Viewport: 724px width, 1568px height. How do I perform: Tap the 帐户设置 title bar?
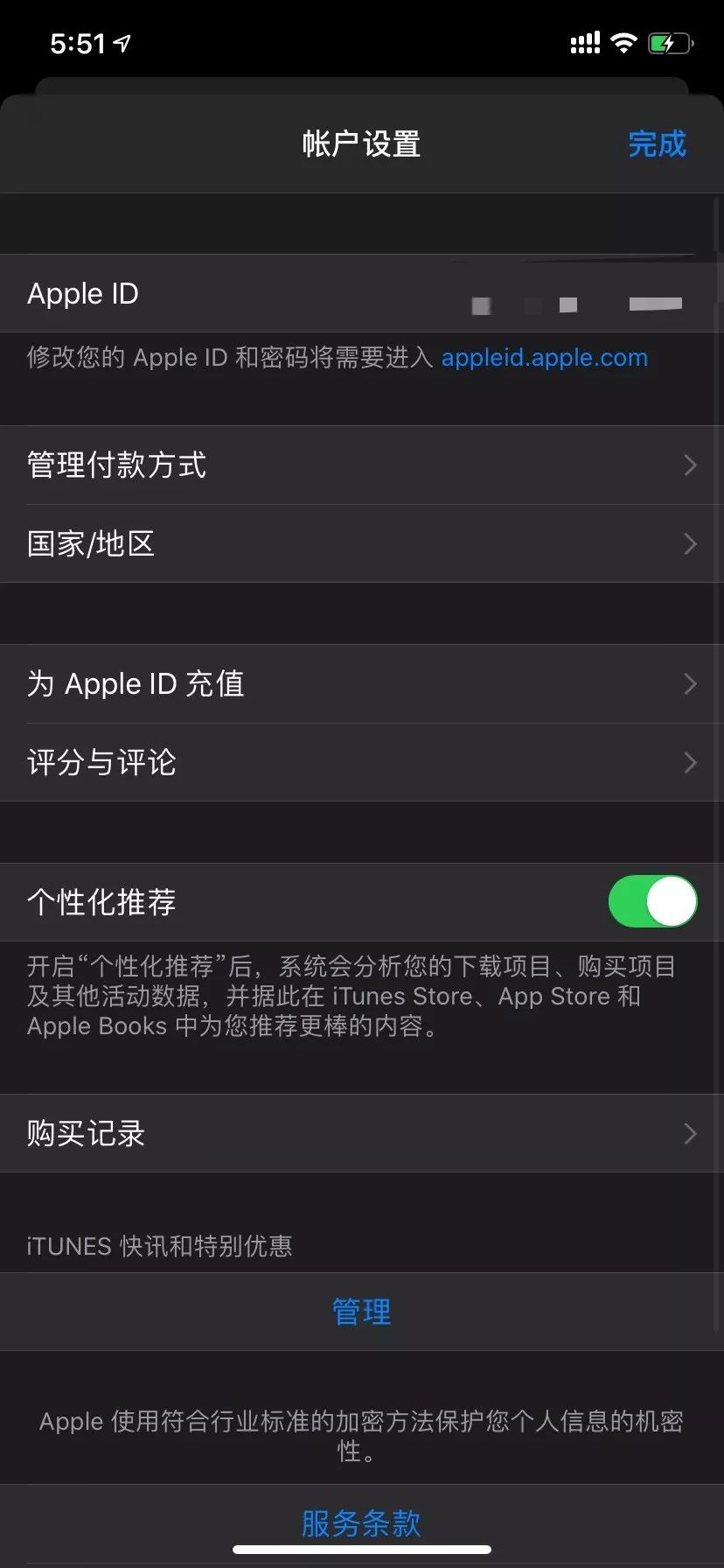click(362, 144)
